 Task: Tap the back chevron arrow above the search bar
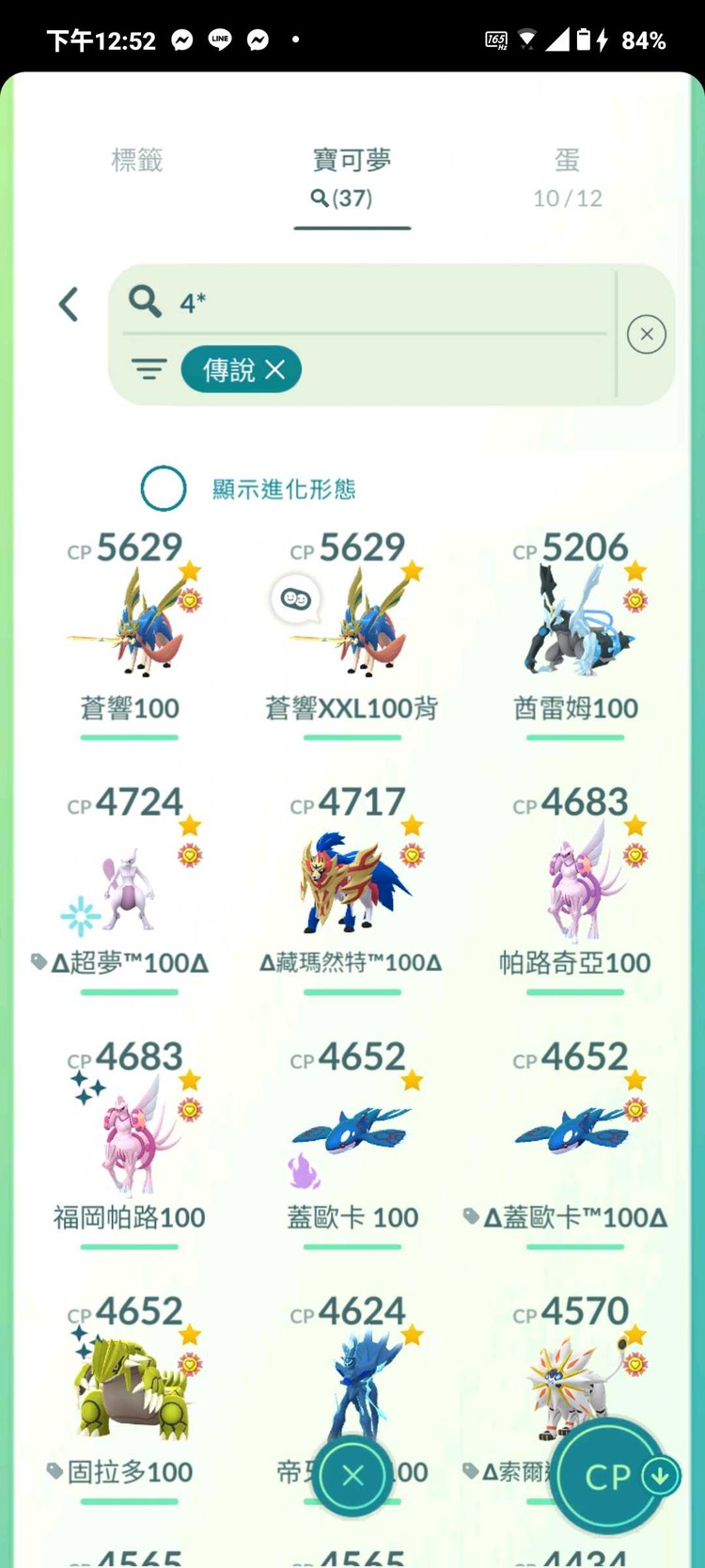click(68, 304)
